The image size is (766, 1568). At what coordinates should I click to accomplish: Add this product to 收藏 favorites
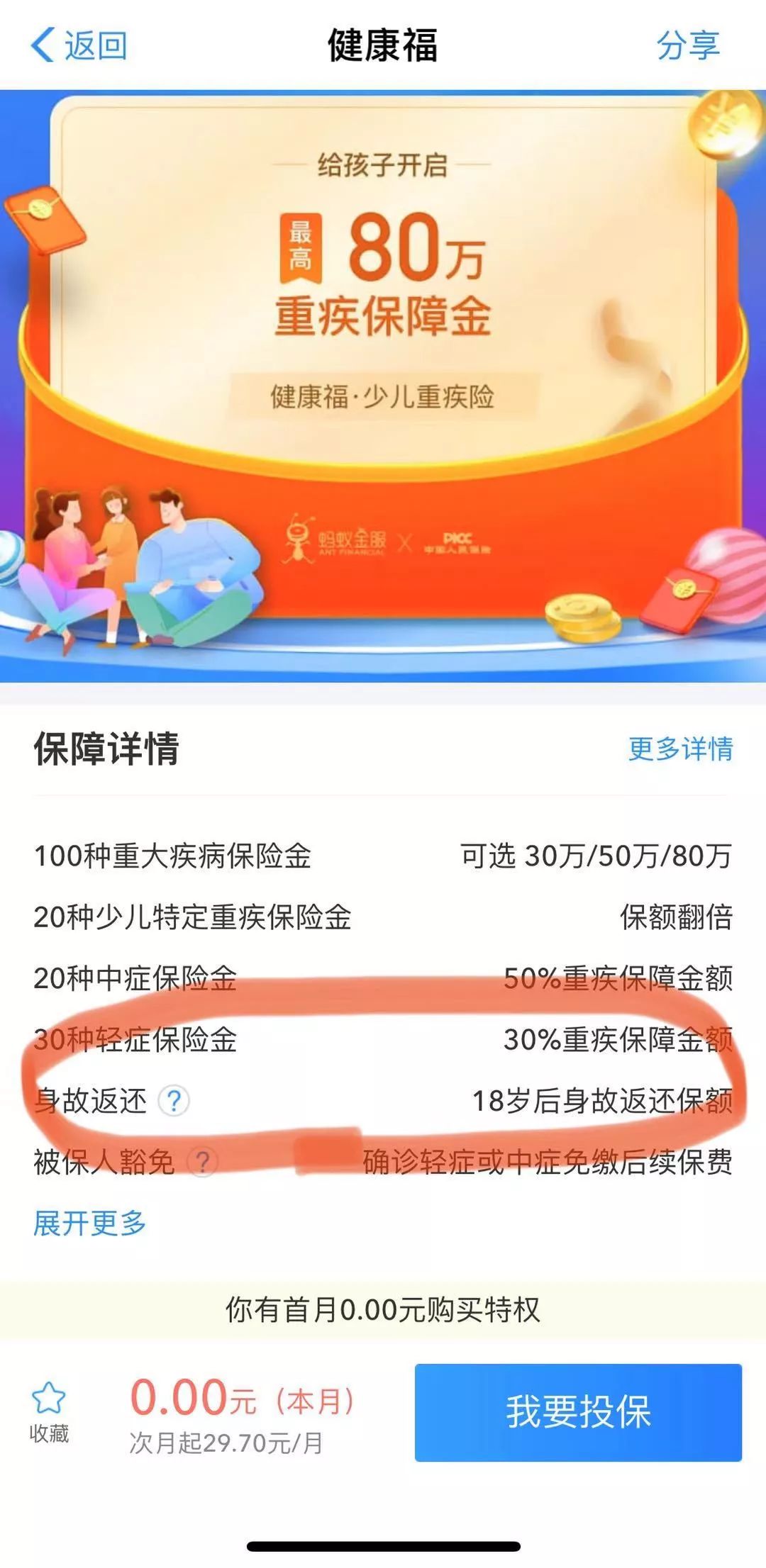tap(49, 1412)
